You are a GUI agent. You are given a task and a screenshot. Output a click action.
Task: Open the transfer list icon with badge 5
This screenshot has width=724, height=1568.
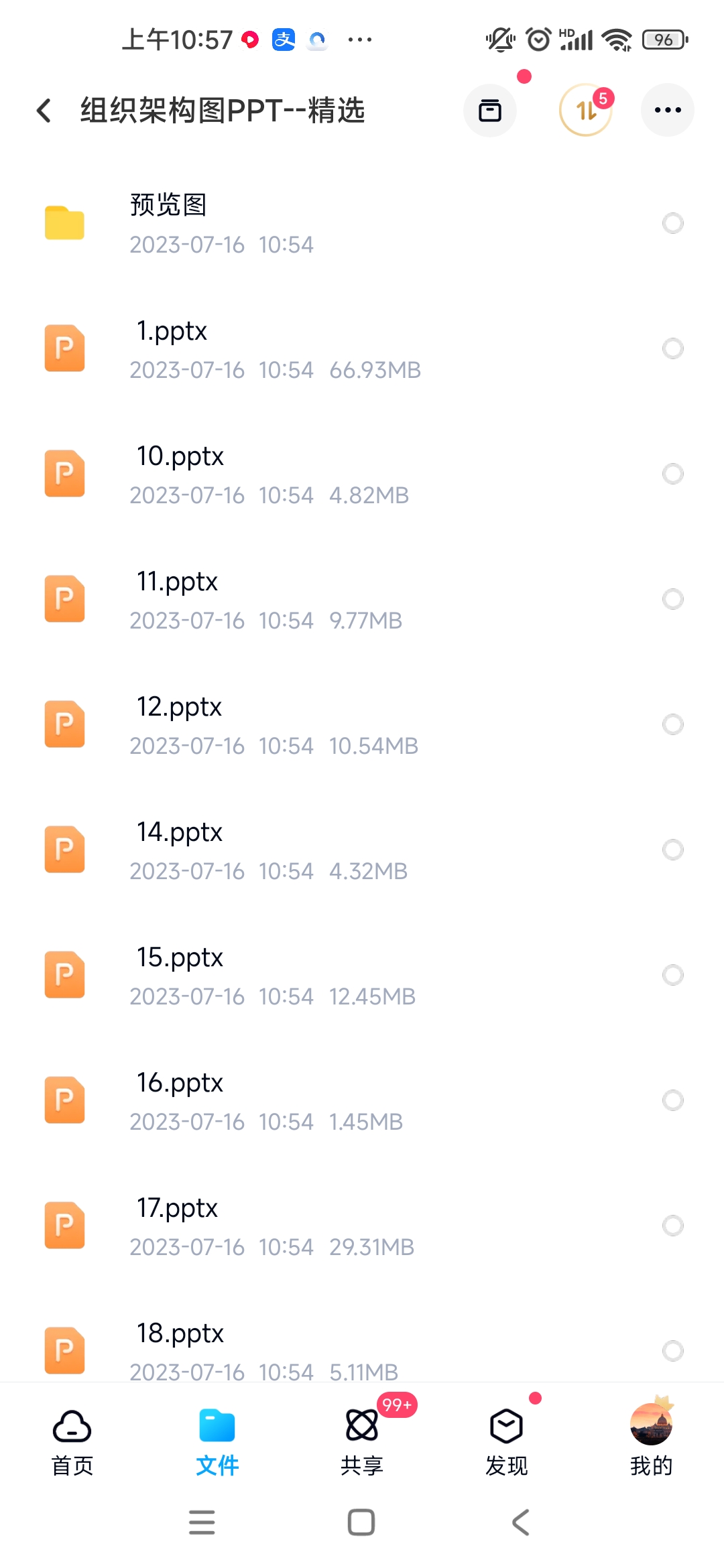coord(586,110)
